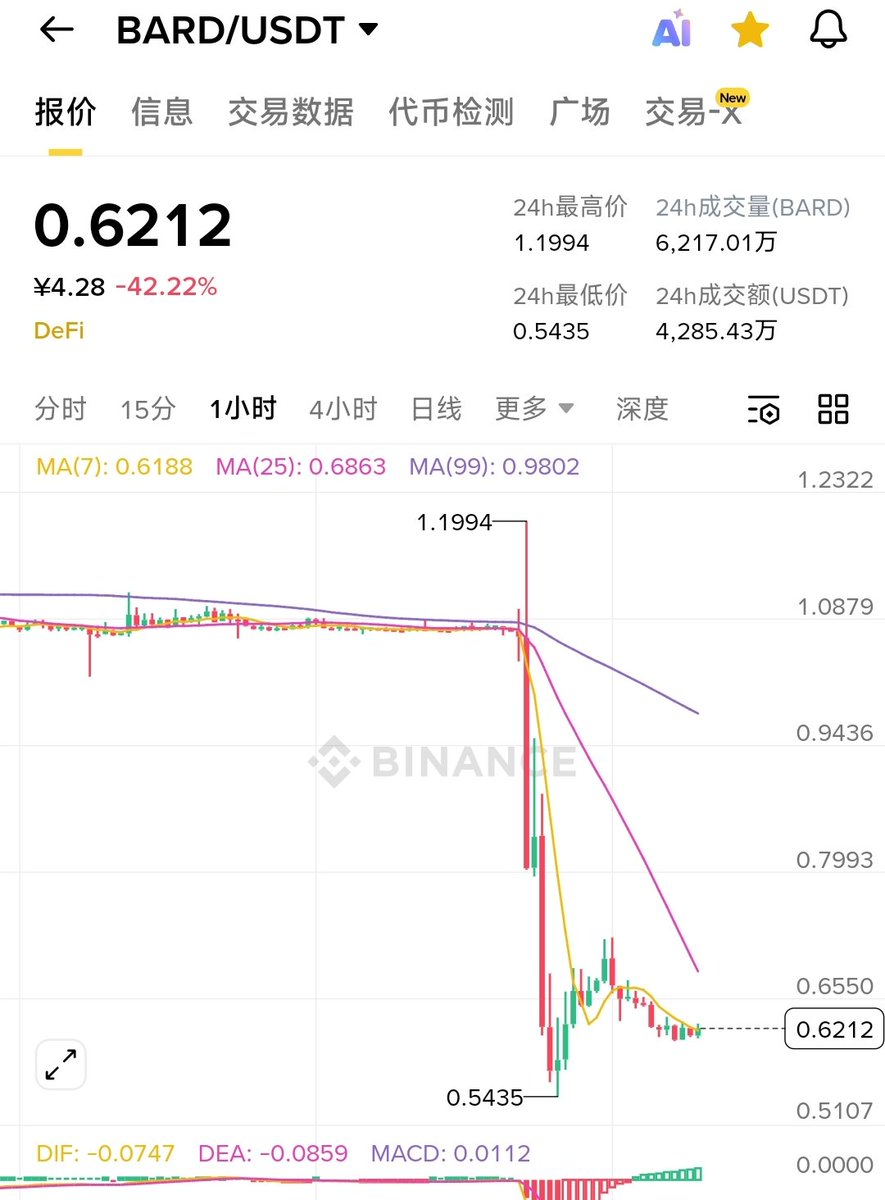Open the 代币检测 tab
The image size is (885, 1200).
[451, 112]
